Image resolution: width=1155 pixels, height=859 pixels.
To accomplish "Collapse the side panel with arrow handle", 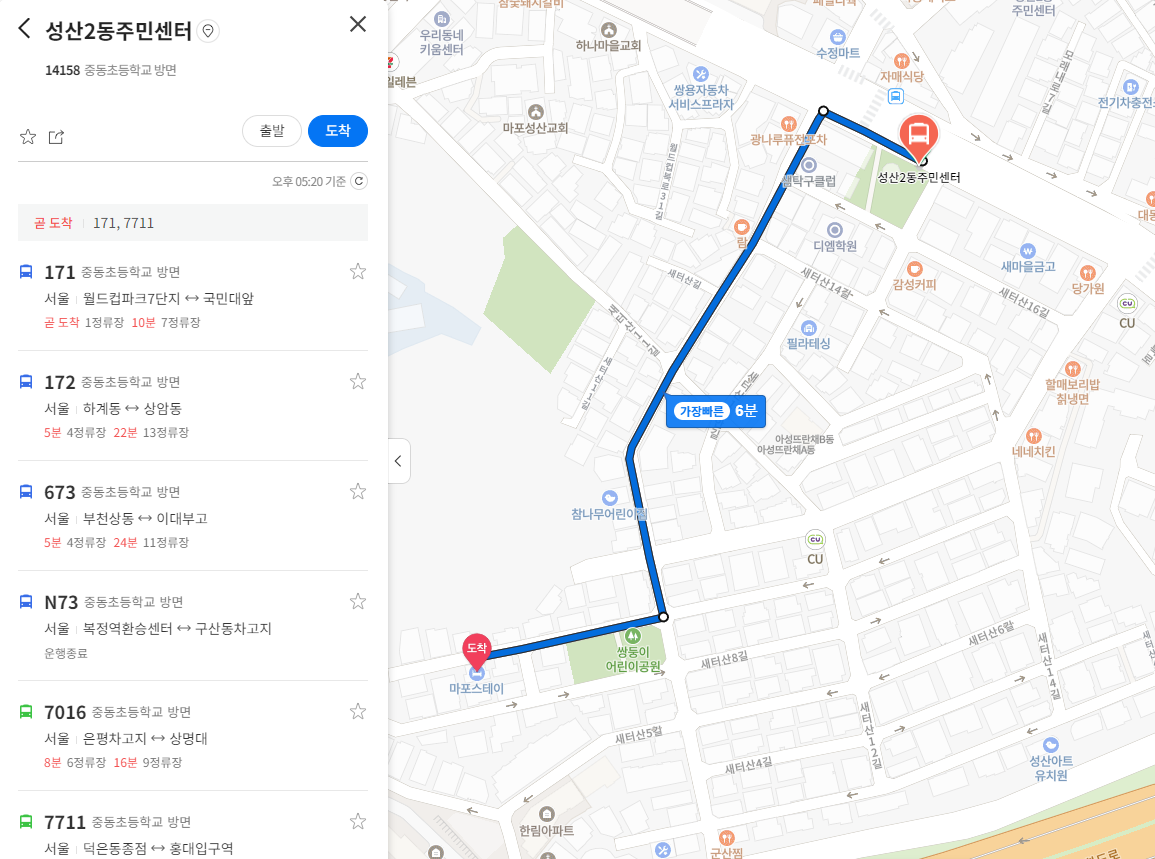I will click(398, 461).
